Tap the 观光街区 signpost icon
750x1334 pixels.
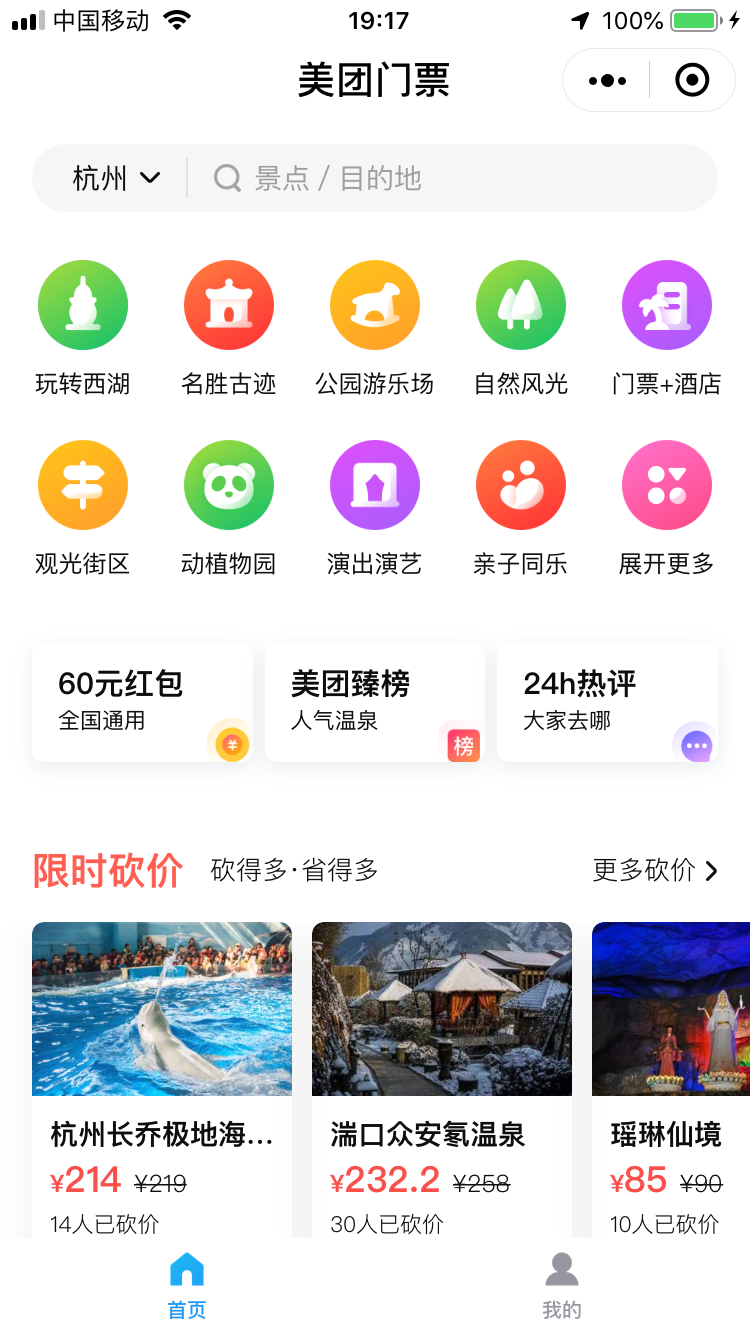coord(83,484)
